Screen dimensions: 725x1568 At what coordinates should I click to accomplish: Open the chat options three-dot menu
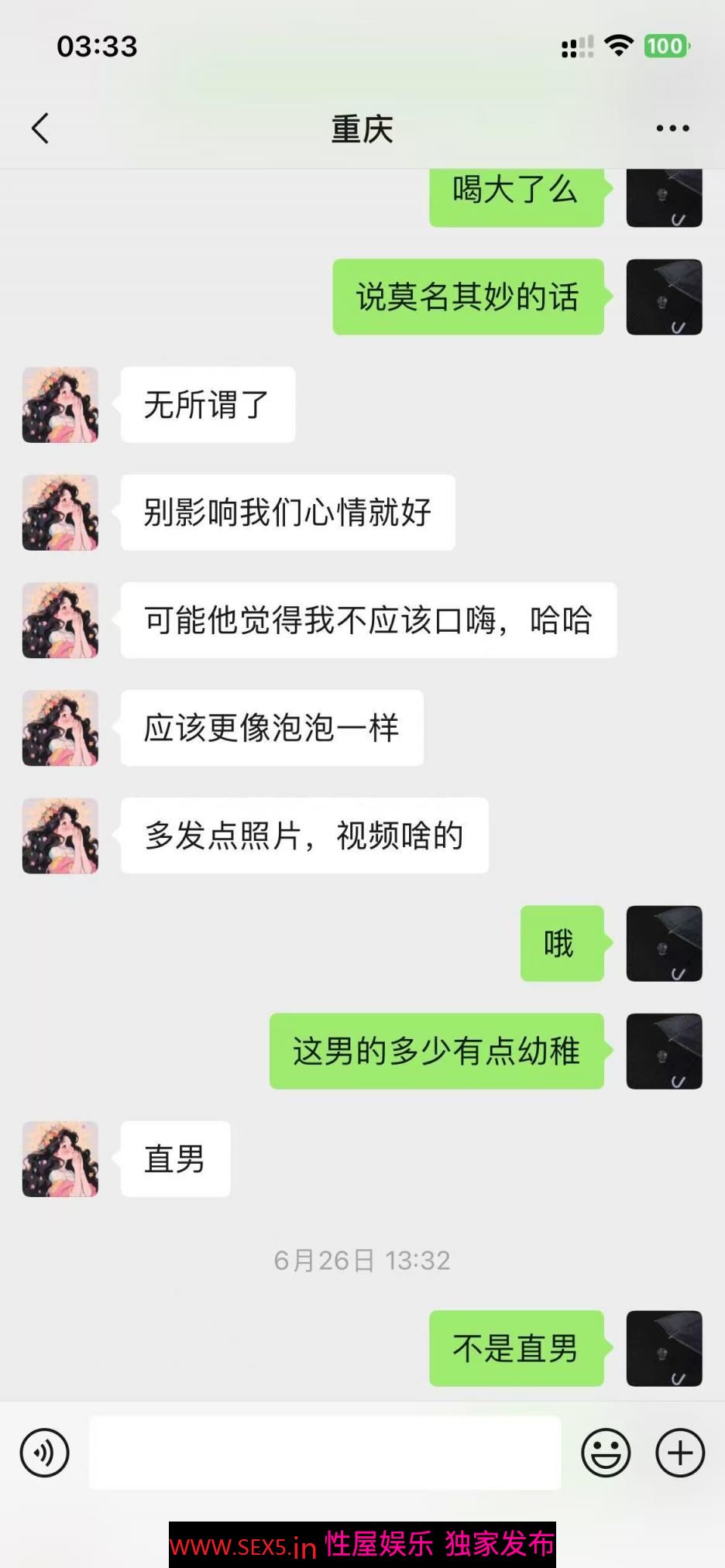[672, 129]
